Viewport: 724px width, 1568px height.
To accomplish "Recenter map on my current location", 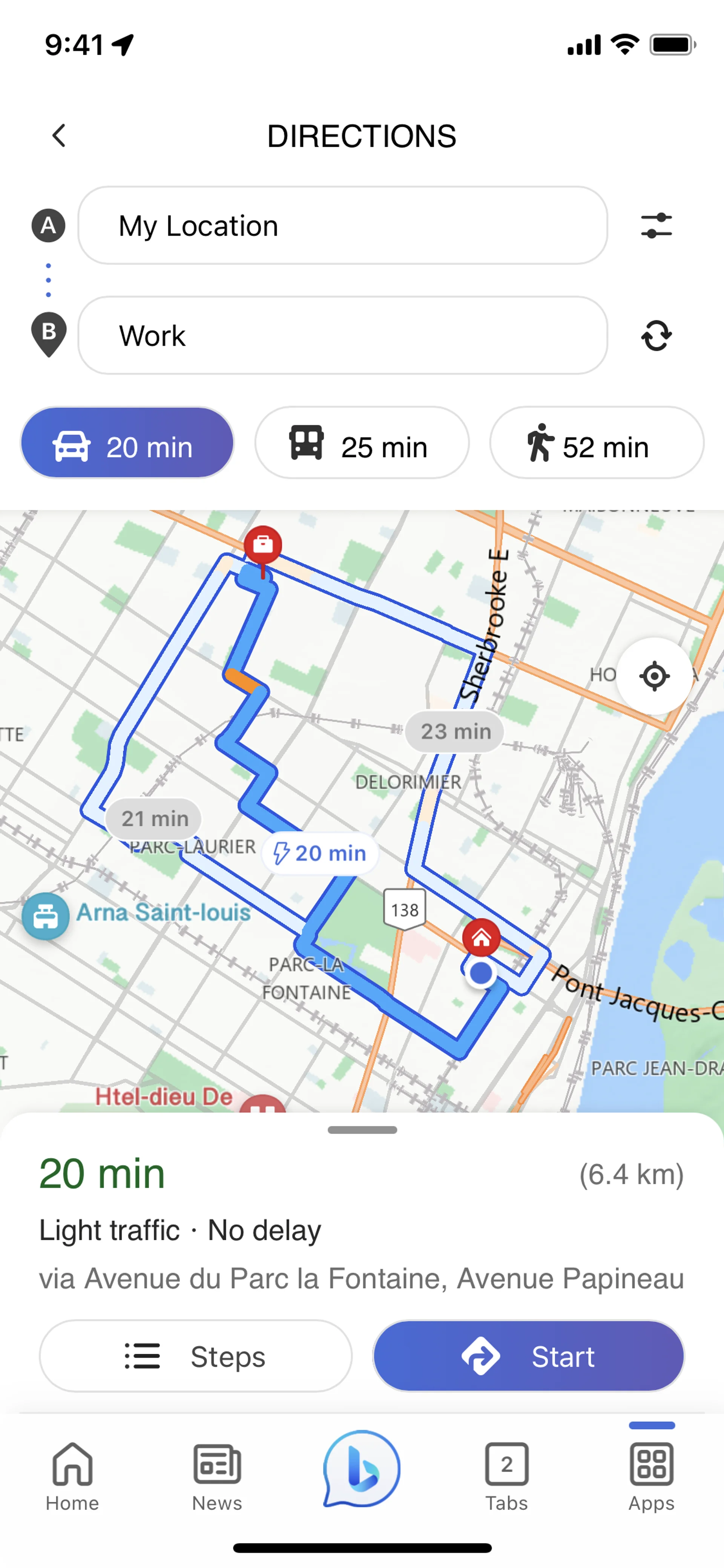I will tap(654, 676).
